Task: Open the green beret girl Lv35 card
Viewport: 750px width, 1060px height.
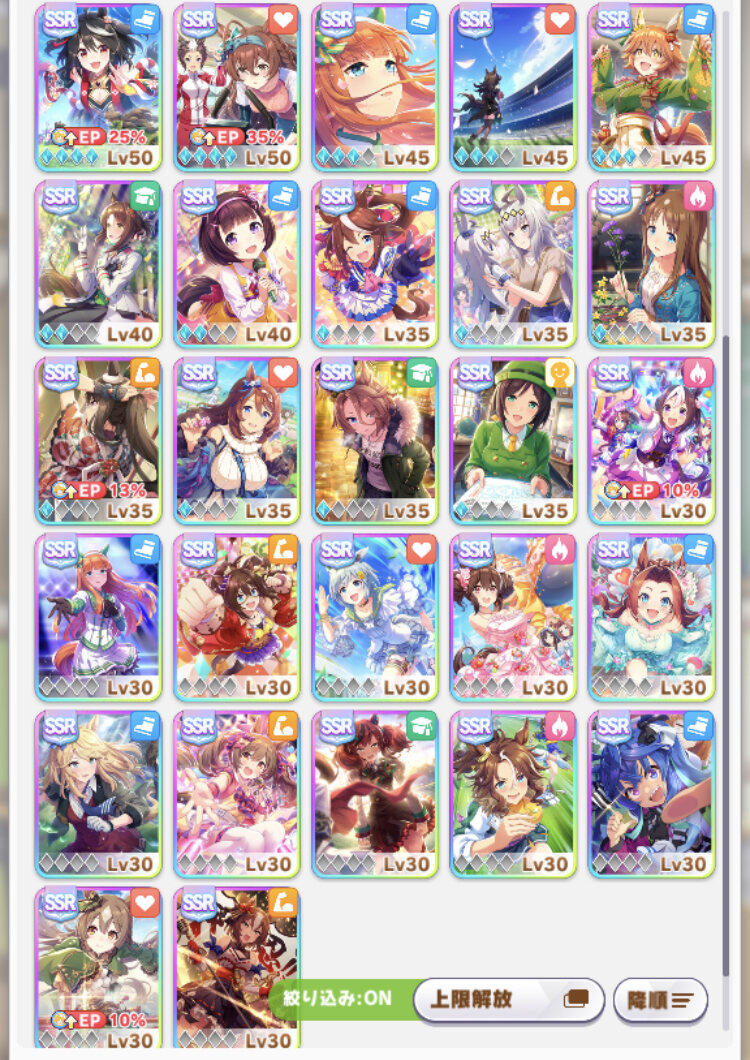Action: coord(513,440)
